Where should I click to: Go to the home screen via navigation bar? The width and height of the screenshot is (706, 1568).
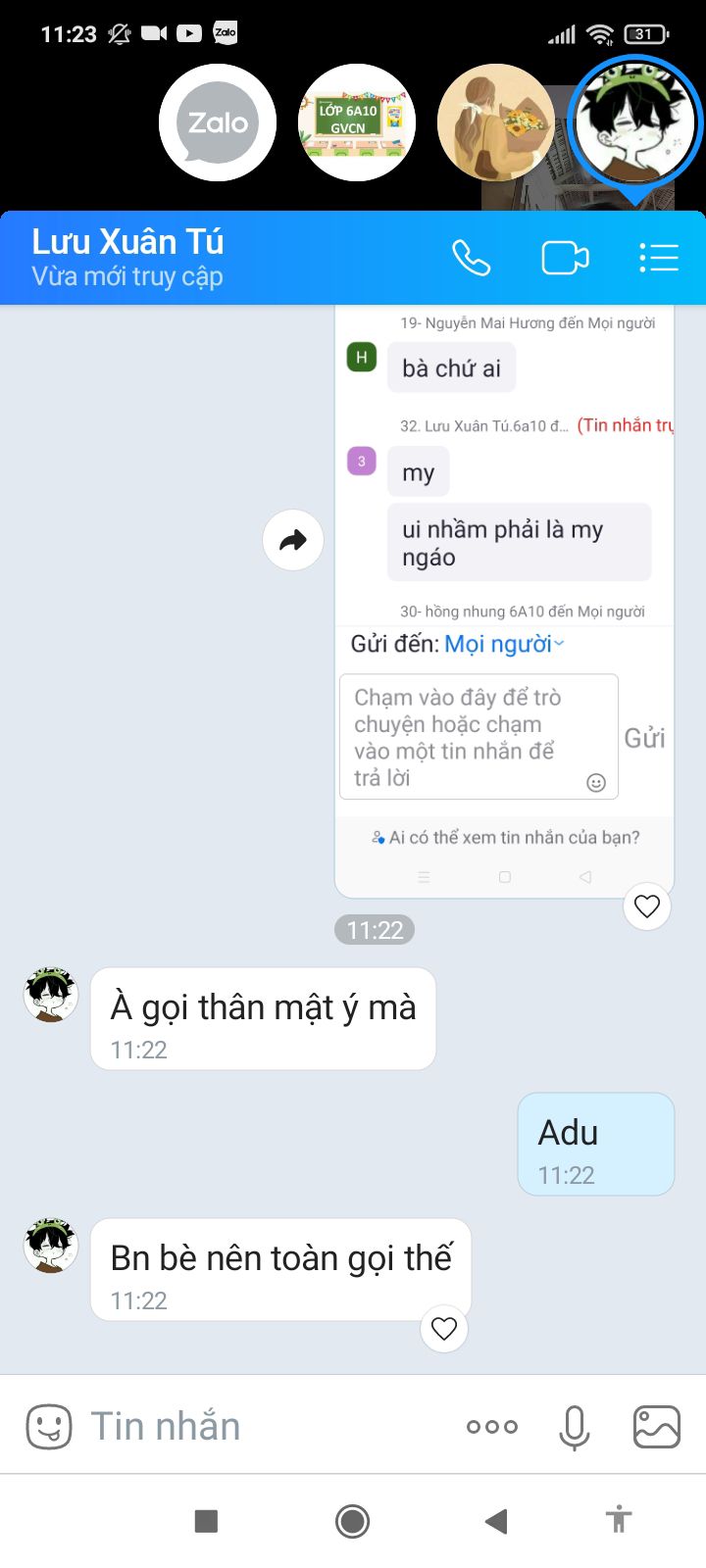click(x=352, y=1521)
